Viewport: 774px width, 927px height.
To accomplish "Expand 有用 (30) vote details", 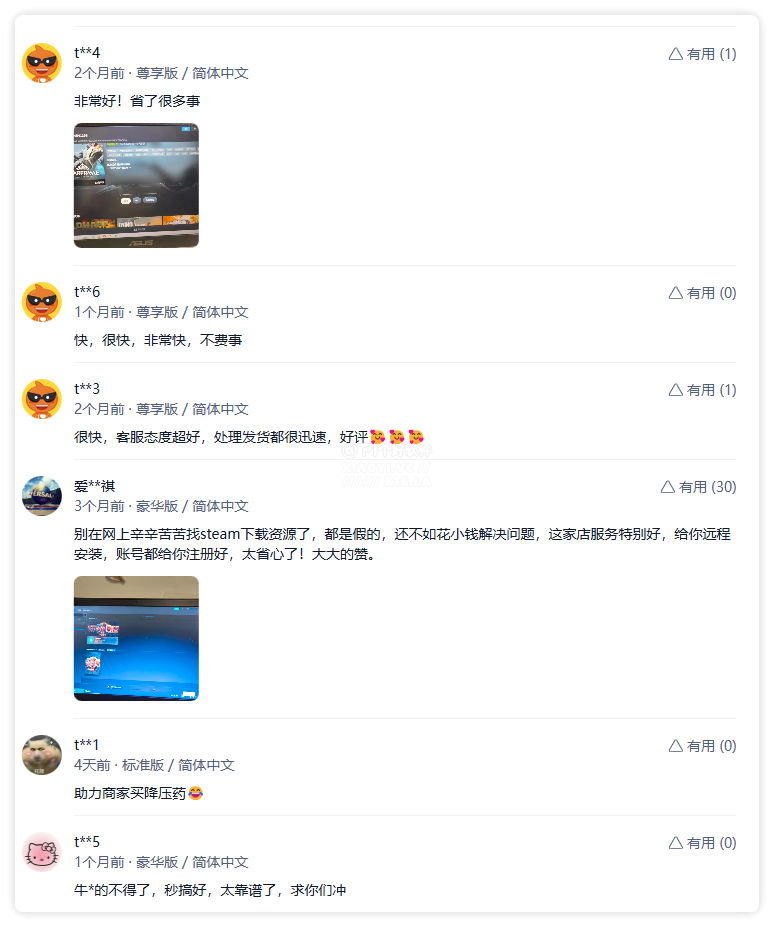I will pos(697,487).
